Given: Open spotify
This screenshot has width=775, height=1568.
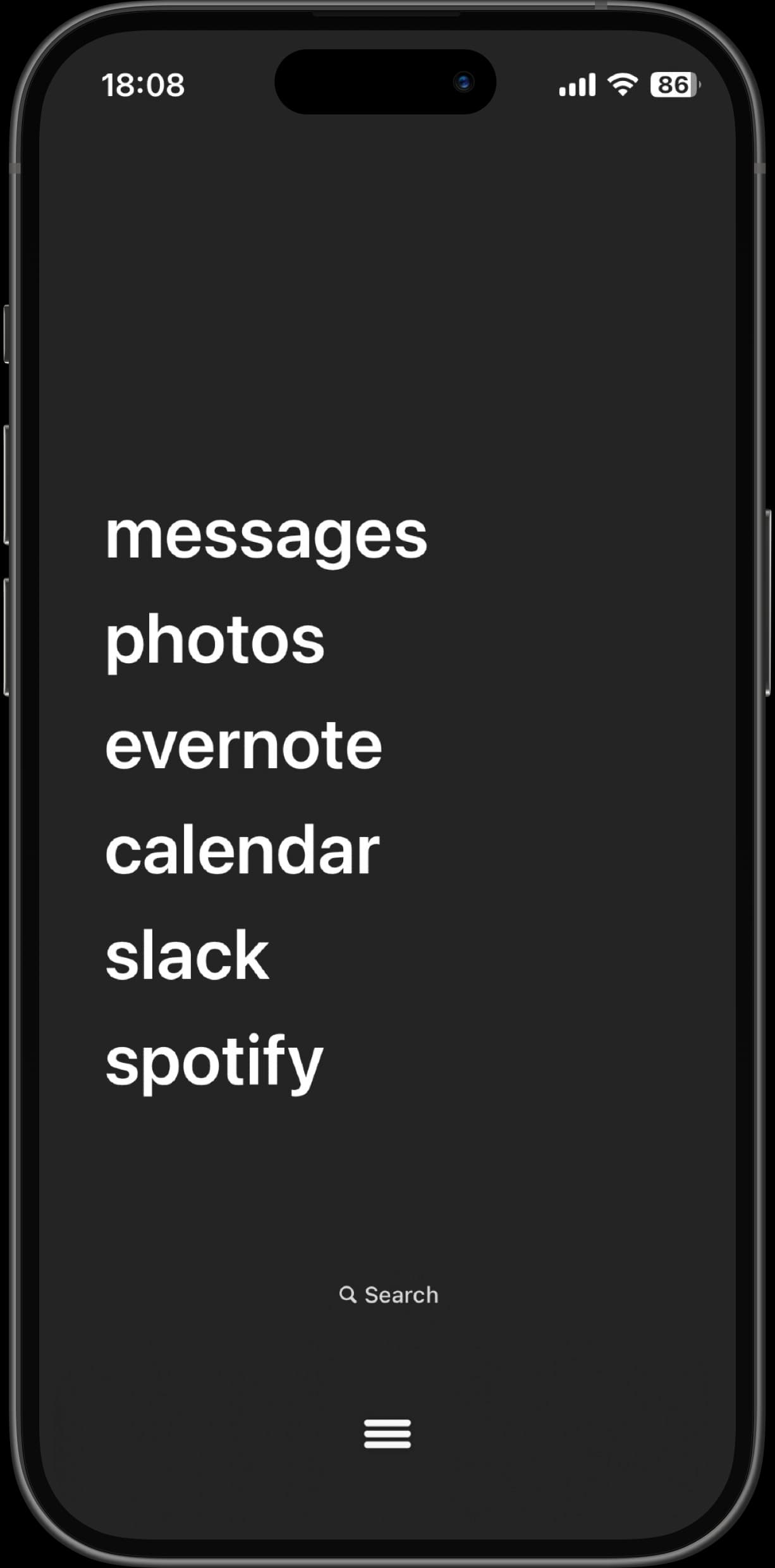Looking at the screenshot, I should pyautogui.click(x=214, y=1062).
